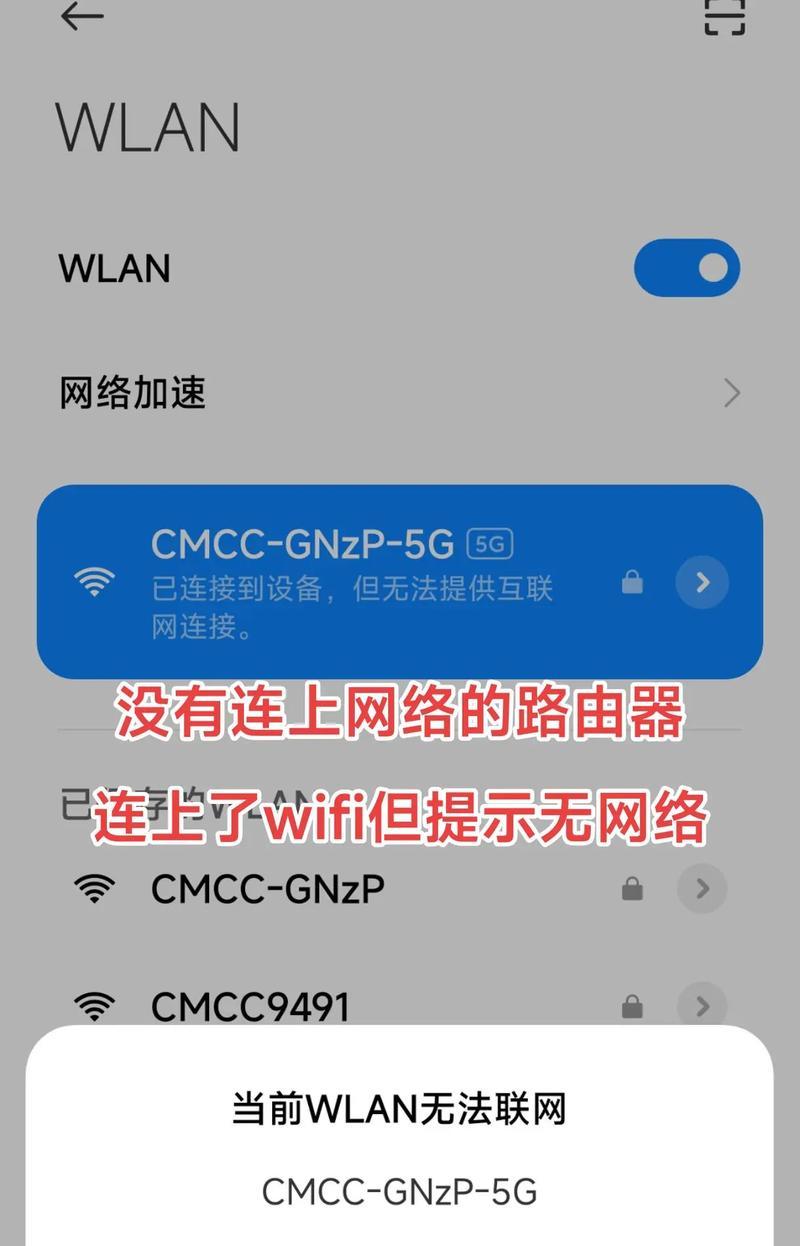
Task: Open details arrow for CMCC-GNzP-5G
Action: pos(702,582)
